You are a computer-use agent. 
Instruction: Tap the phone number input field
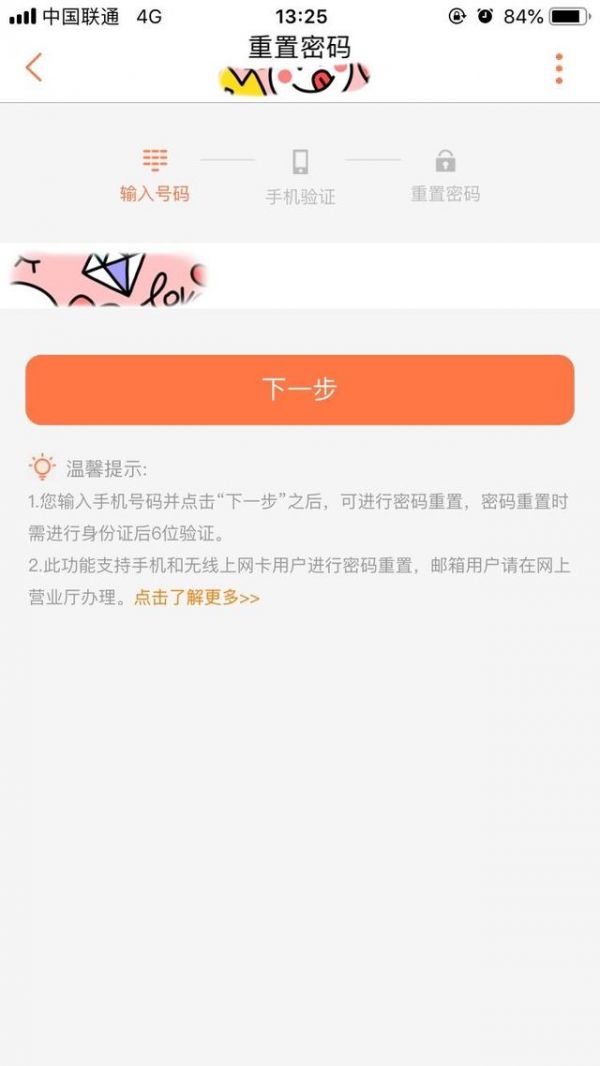click(380, 276)
